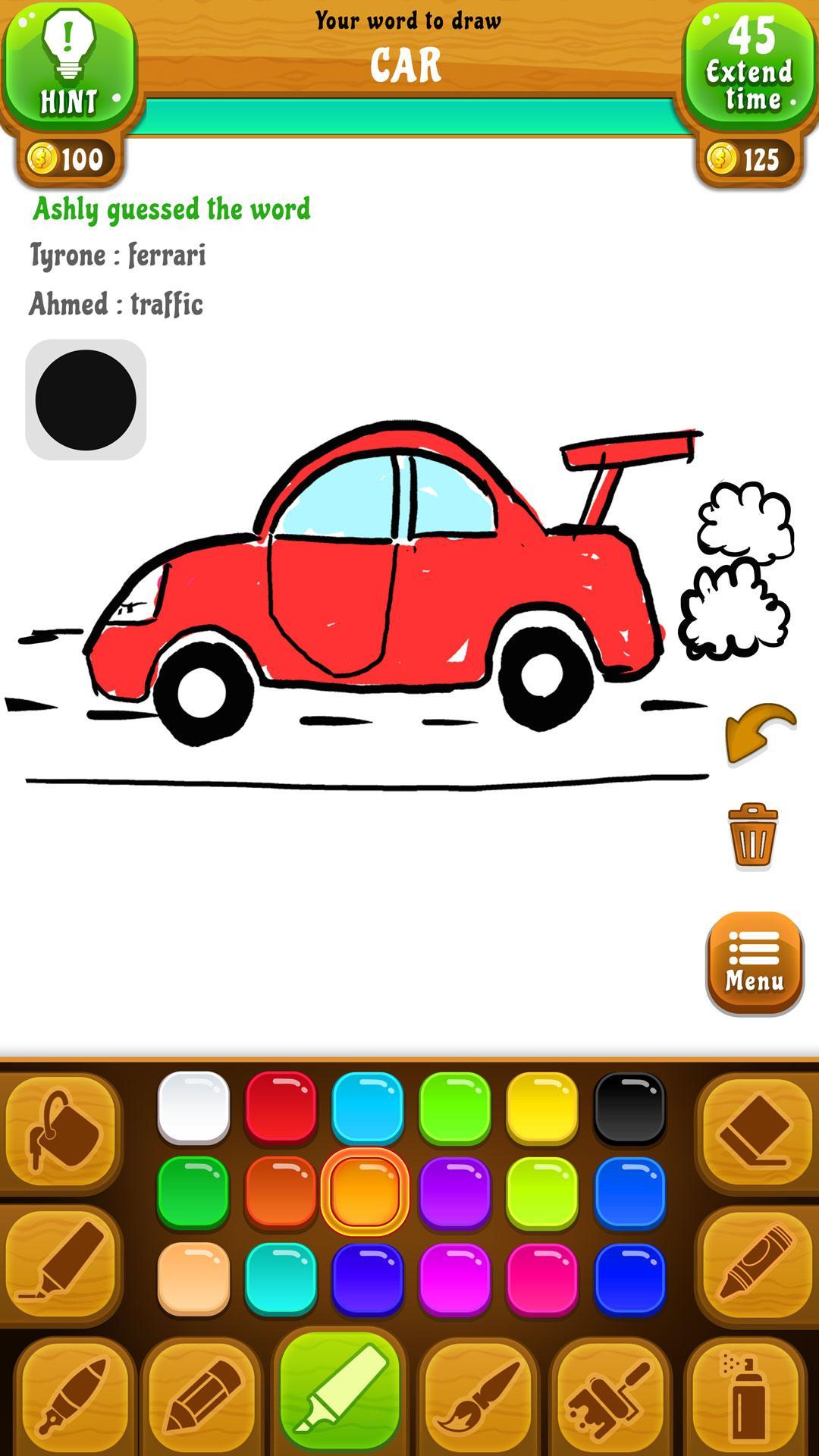Select the yellow color swatch

[x=541, y=1108]
